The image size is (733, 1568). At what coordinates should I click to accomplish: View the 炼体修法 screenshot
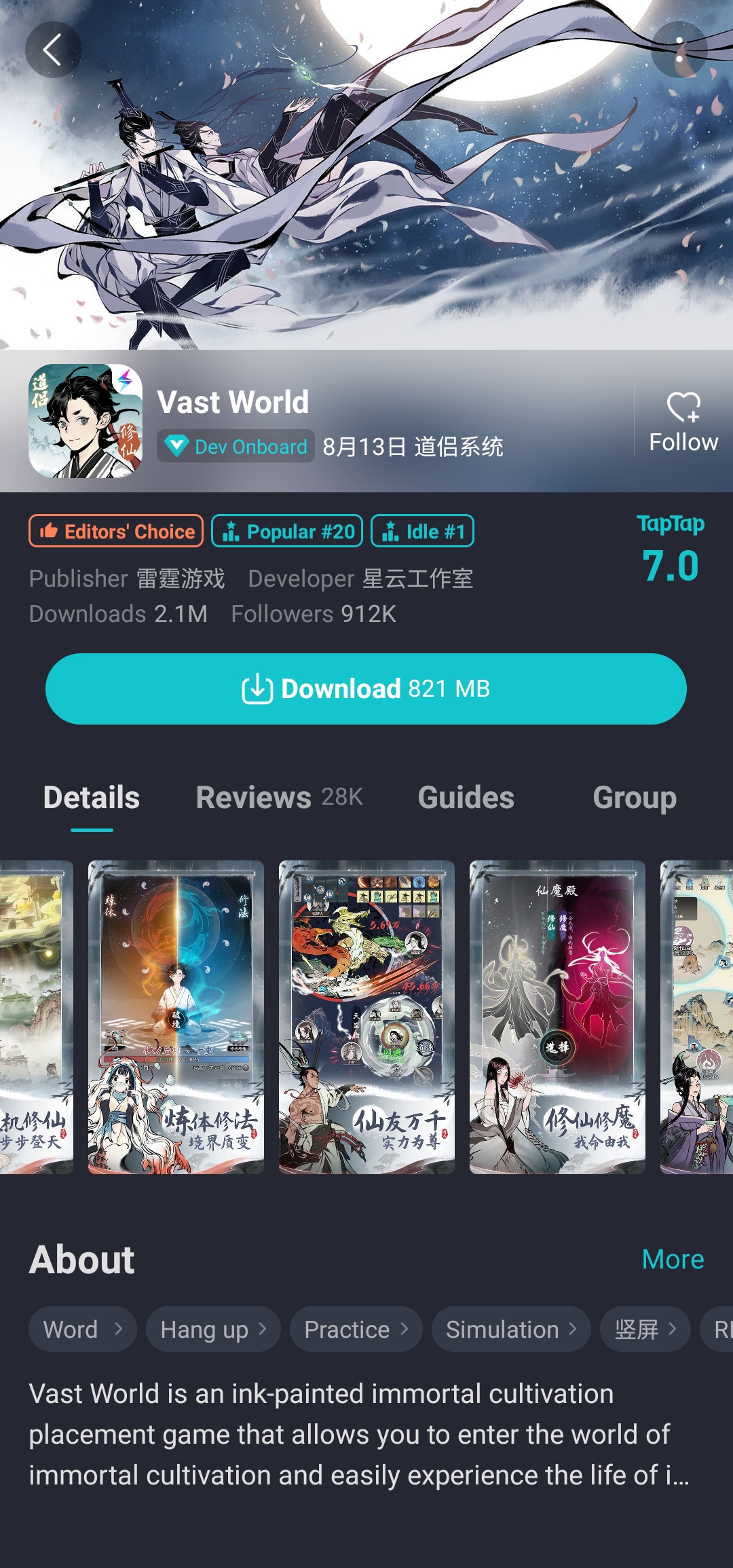click(x=176, y=1017)
